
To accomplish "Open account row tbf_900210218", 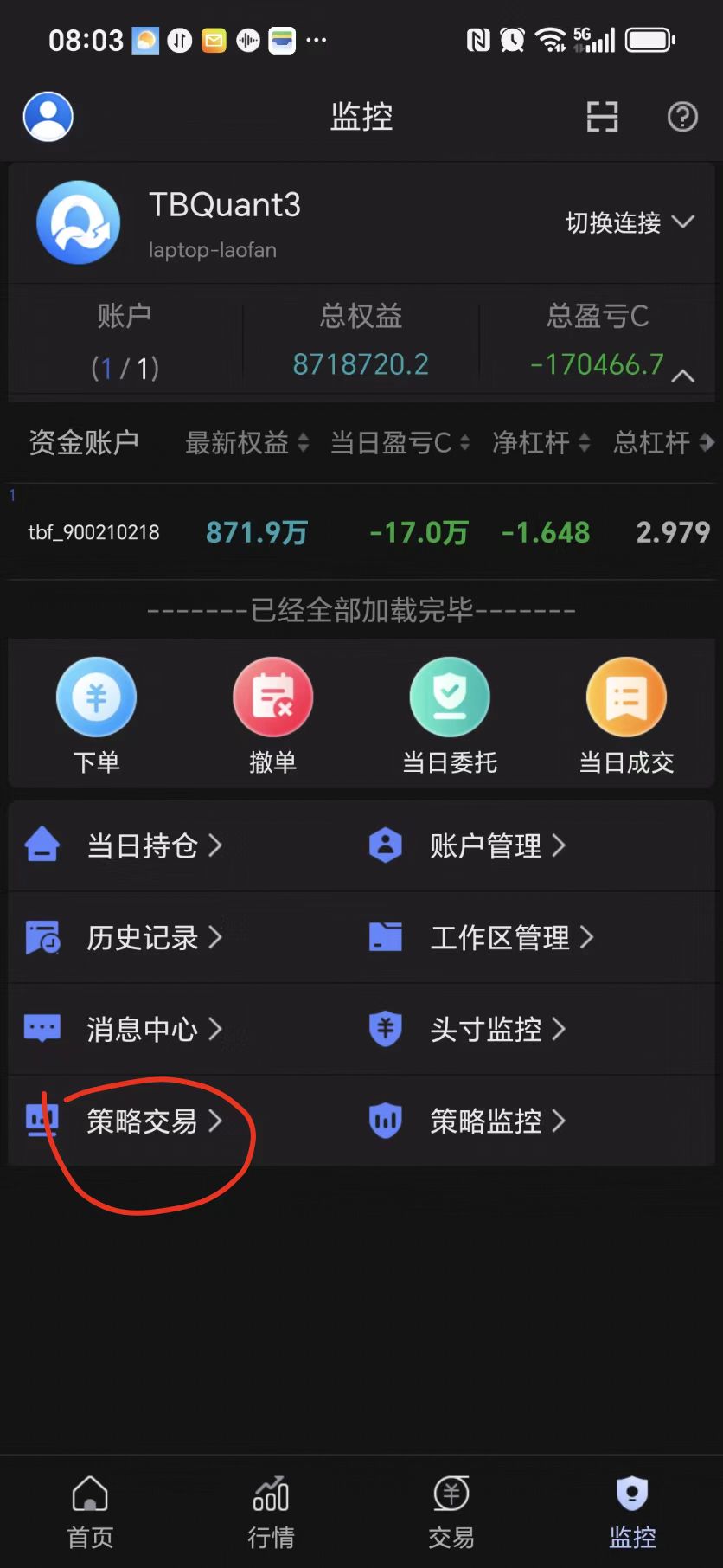I will [94, 532].
